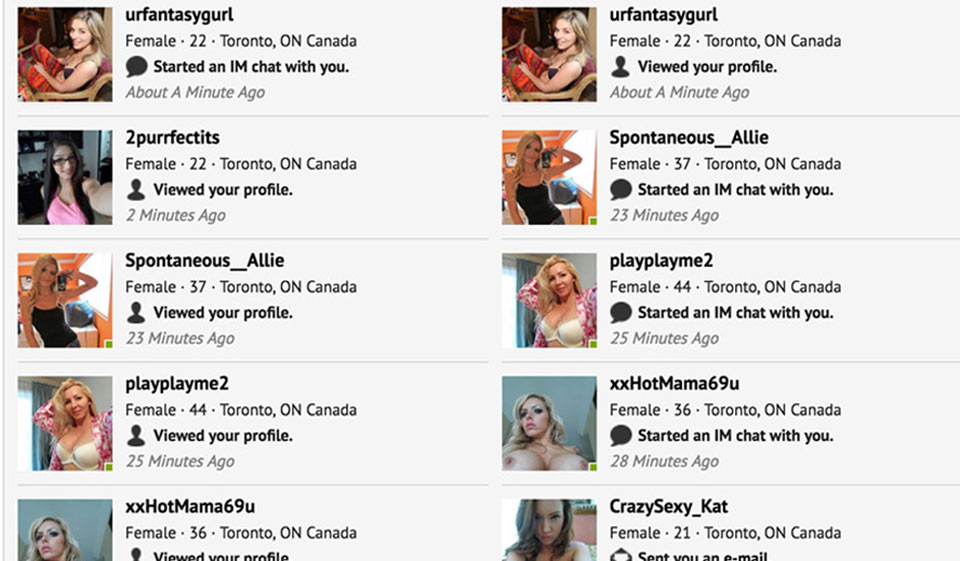Viewport: 960px width, 561px height.
Task: Tap 2purrfectits profile photo
Action: 65,177
